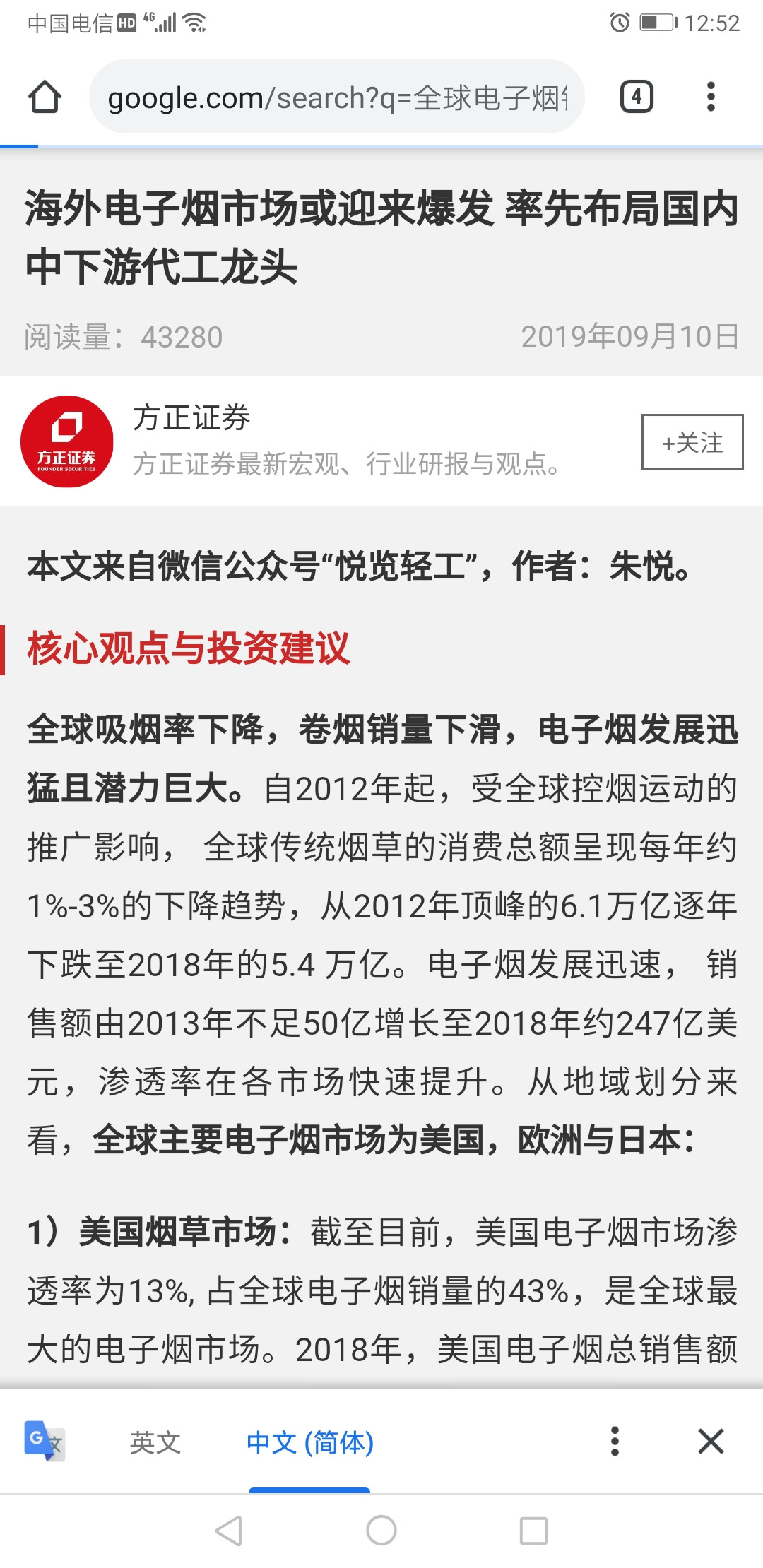Switch translation to 英文
Image resolution: width=763 pixels, height=1568 pixels.
(155, 1442)
